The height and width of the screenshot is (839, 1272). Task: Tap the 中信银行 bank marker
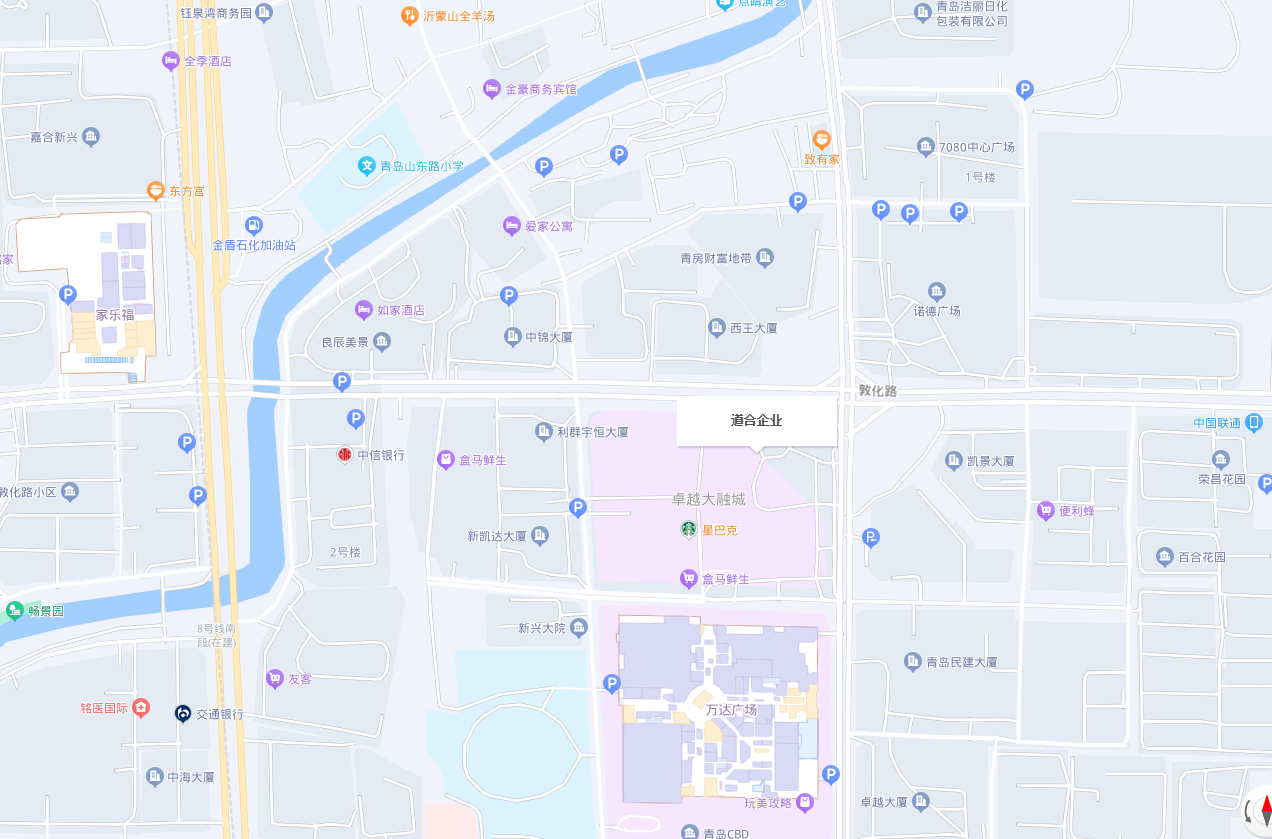(345, 455)
